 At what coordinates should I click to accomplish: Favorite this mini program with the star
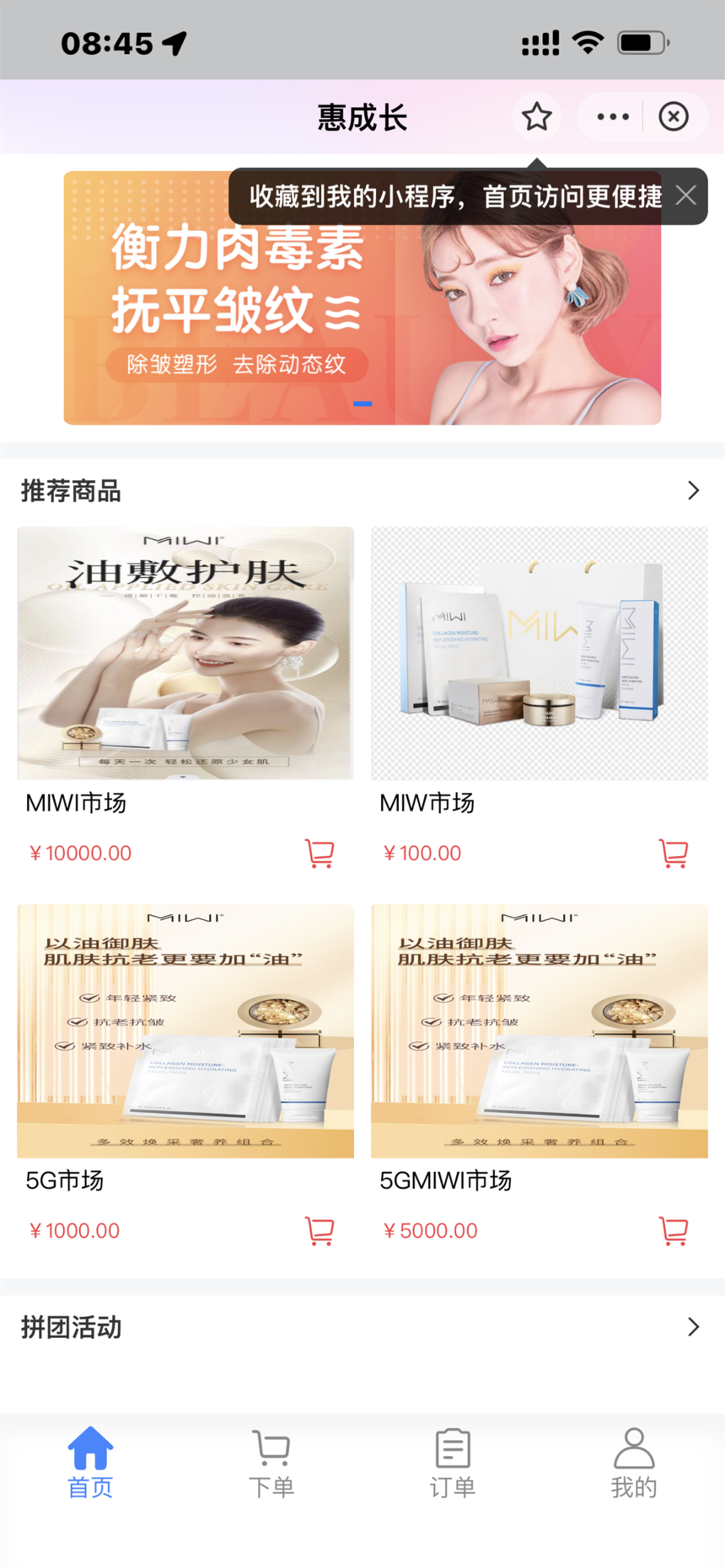[536, 116]
